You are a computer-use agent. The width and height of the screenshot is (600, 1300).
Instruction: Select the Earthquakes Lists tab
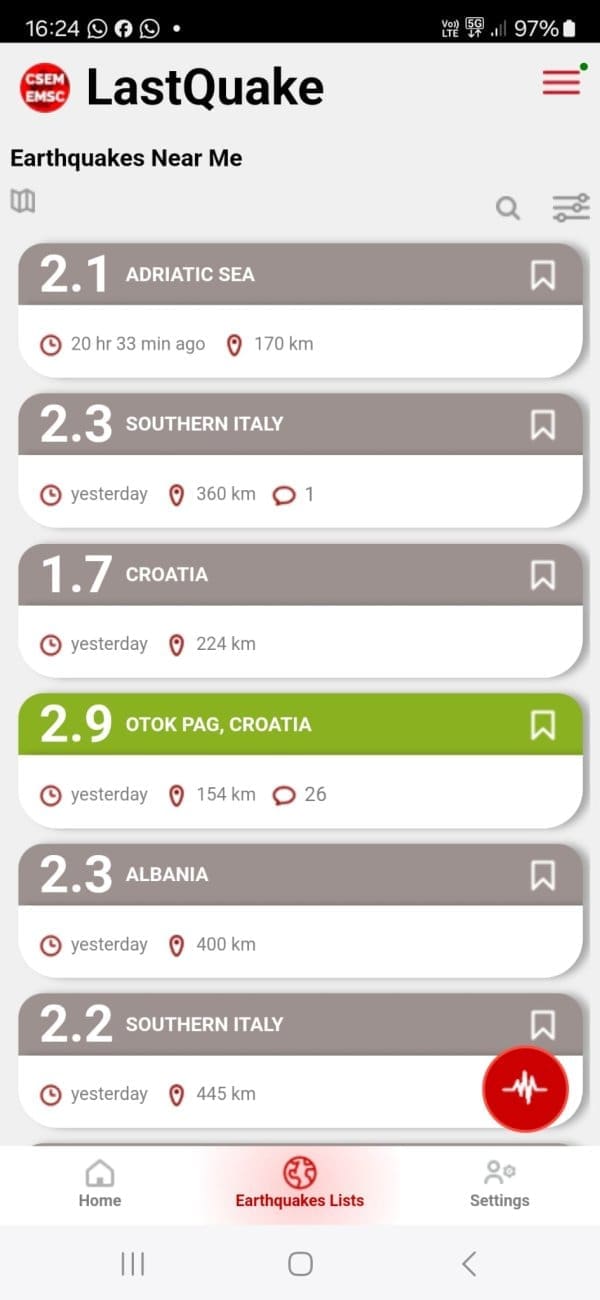click(300, 1184)
